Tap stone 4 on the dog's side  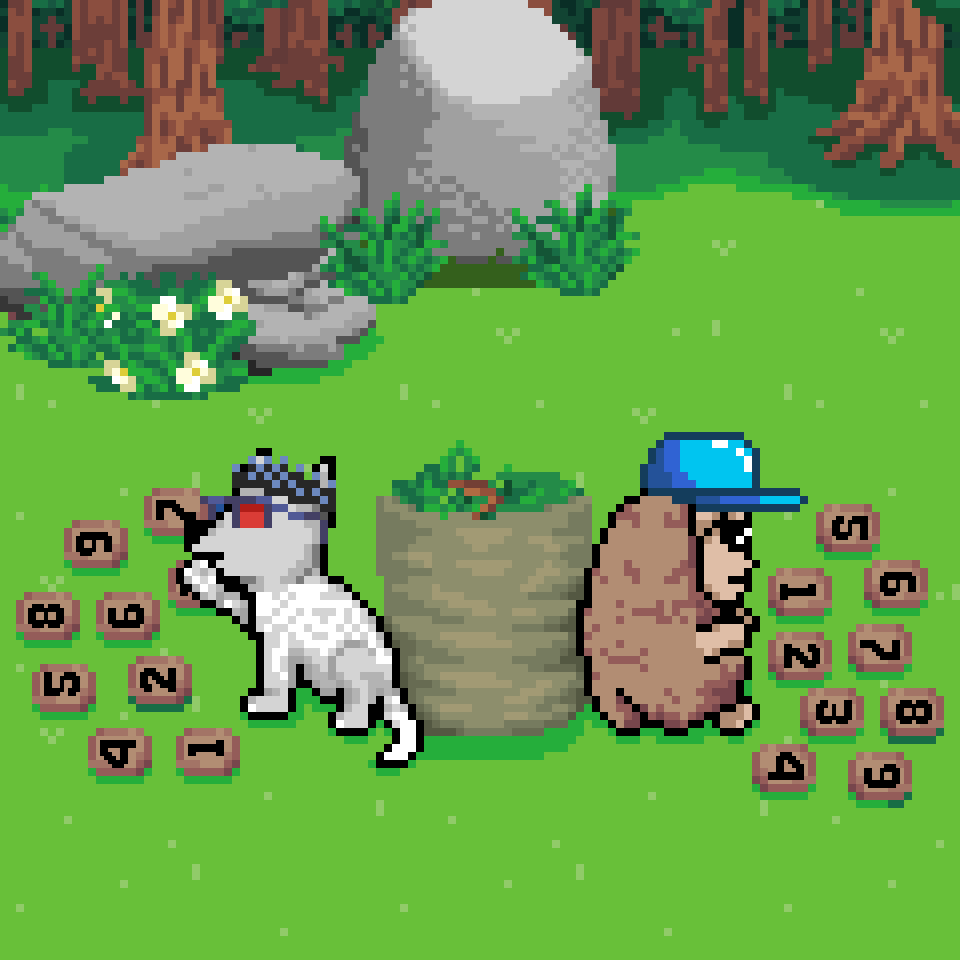pyautogui.click(x=119, y=751)
